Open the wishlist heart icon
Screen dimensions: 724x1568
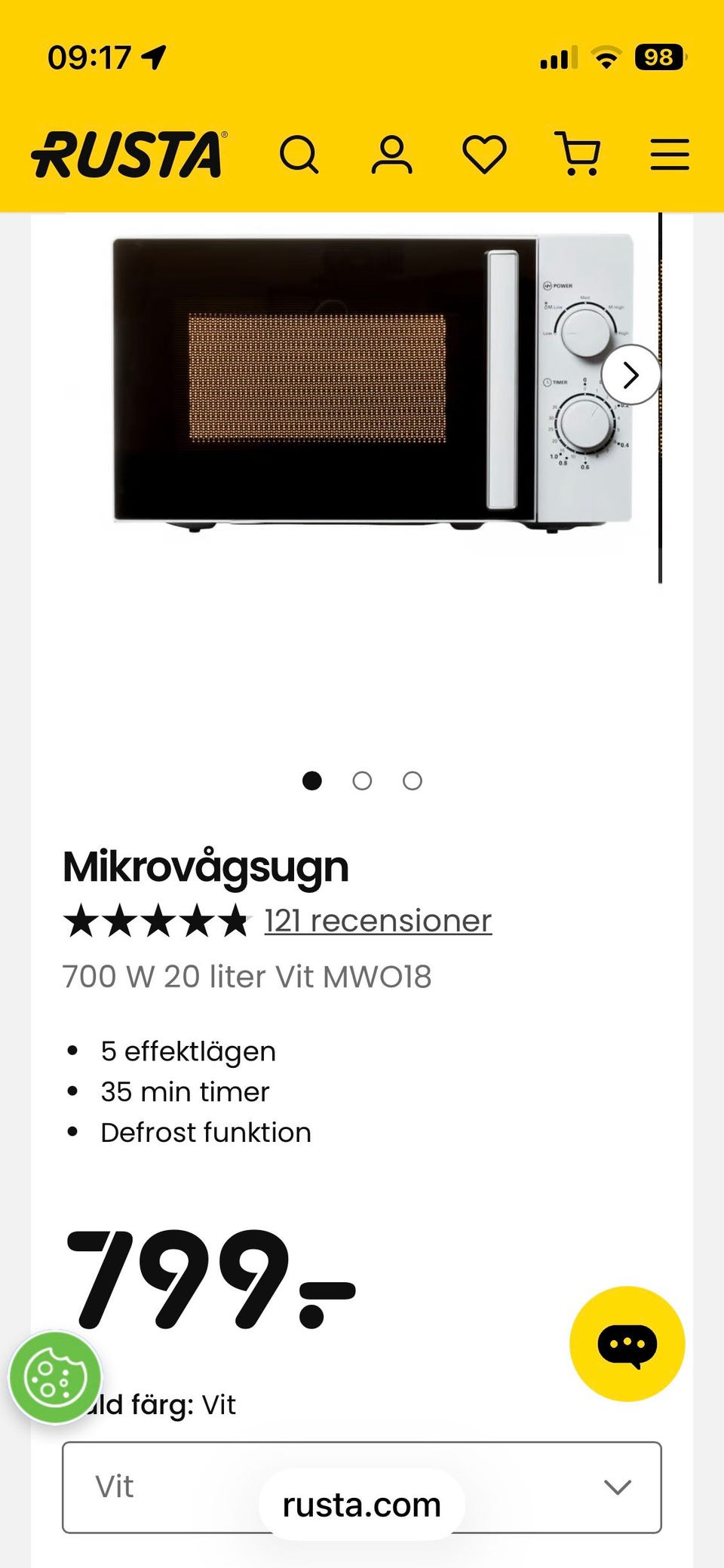click(x=485, y=154)
